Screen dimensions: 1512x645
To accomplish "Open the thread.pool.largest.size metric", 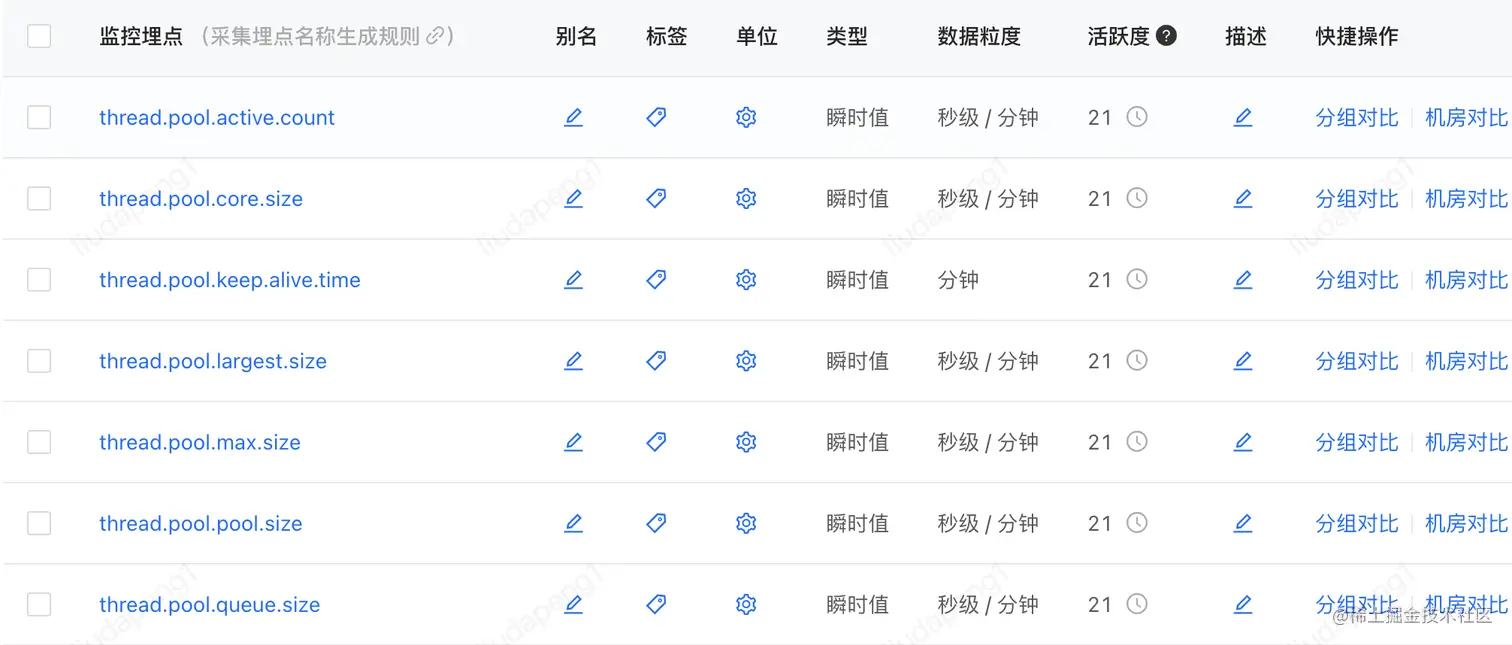I will (x=213, y=362).
